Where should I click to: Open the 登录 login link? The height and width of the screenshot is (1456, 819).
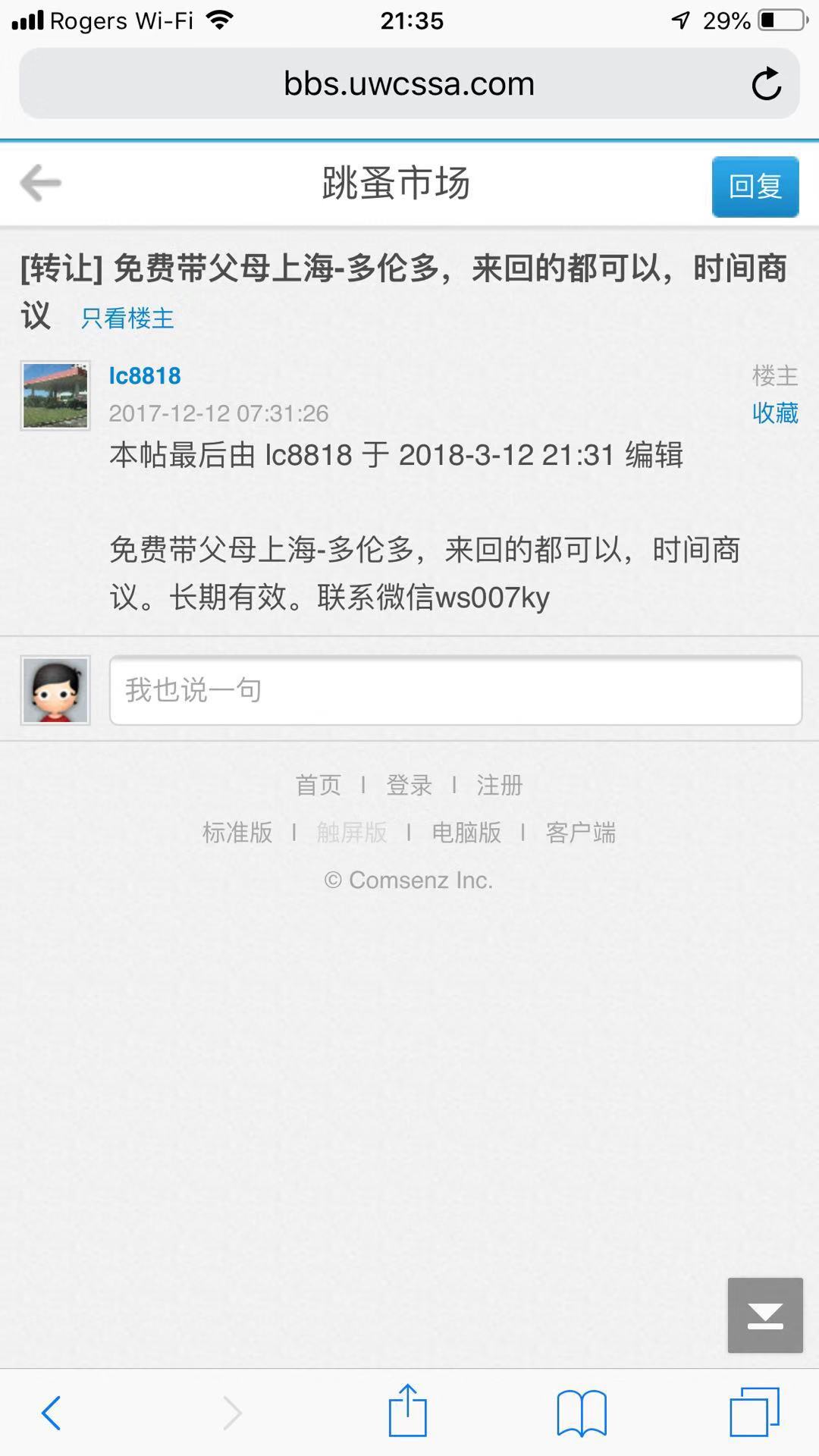click(x=409, y=785)
